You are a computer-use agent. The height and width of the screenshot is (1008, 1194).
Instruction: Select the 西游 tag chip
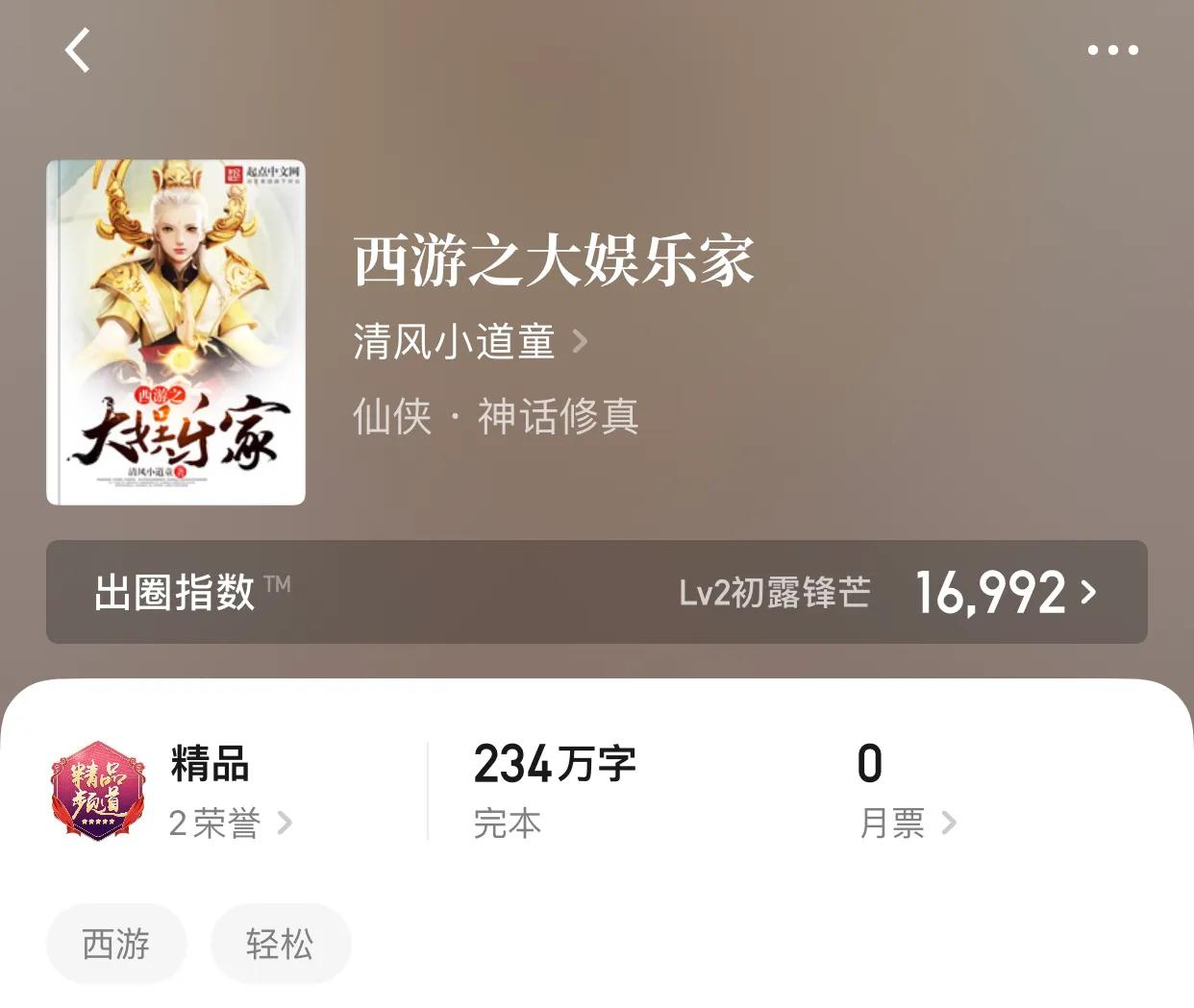(116, 944)
